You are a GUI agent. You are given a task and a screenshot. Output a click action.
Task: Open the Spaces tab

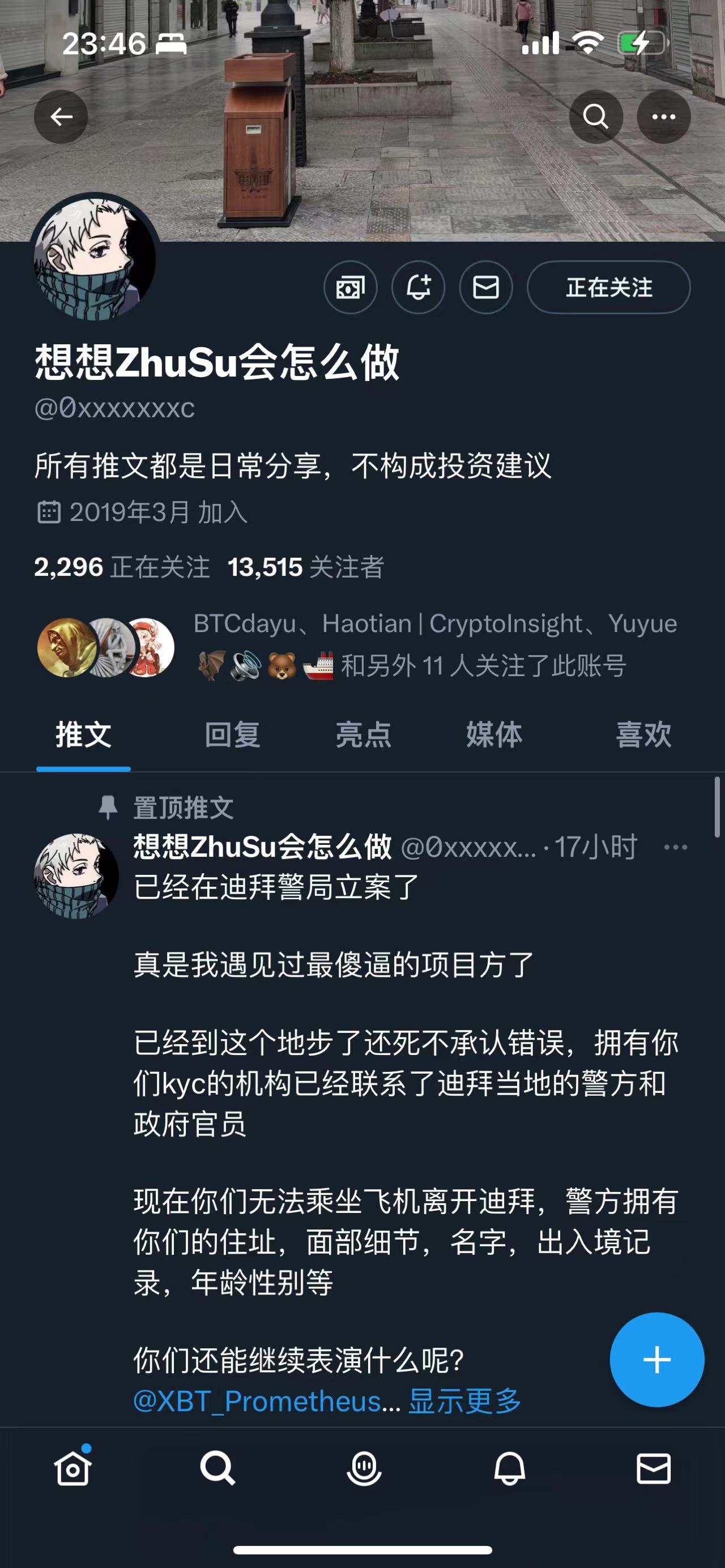(364, 1469)
